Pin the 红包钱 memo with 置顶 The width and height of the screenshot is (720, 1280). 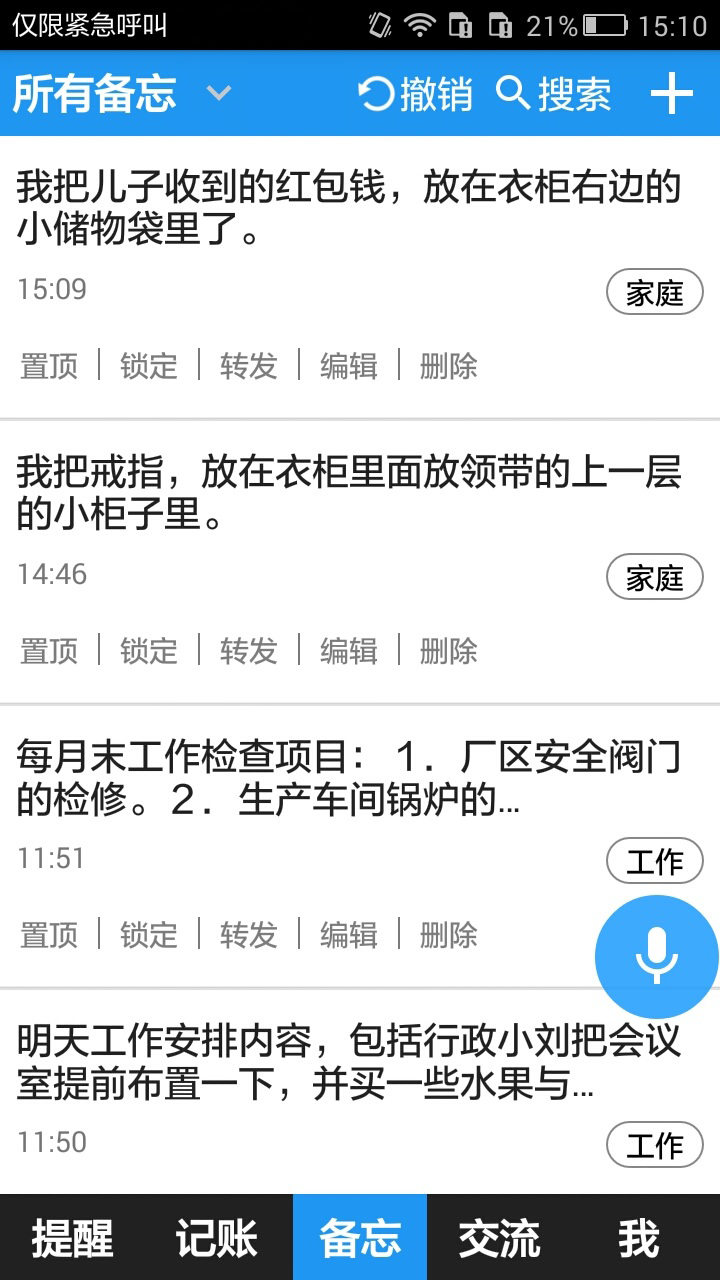(49, 366)
